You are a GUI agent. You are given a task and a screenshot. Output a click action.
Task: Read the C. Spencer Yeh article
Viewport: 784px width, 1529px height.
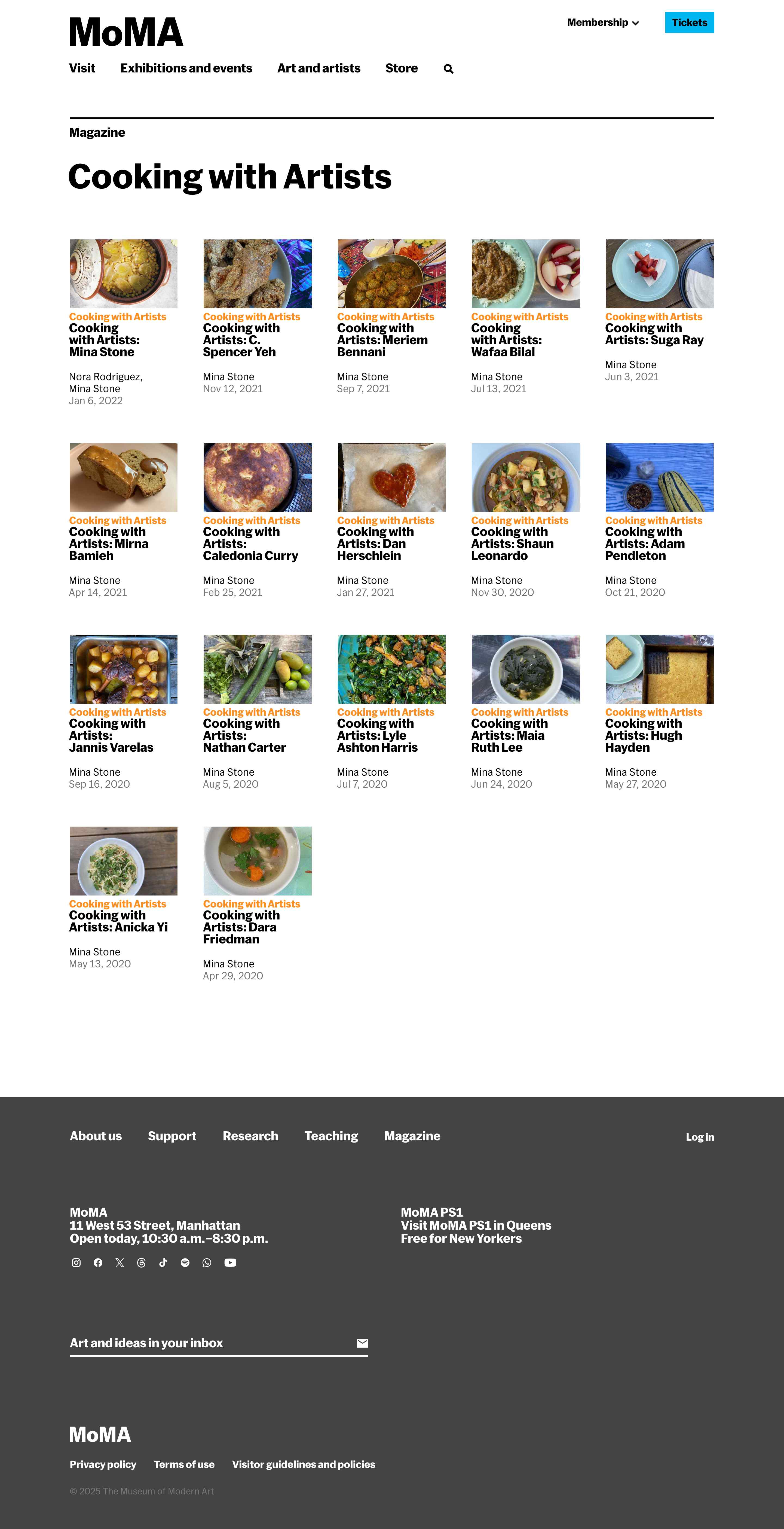click(x=240, y=340)
